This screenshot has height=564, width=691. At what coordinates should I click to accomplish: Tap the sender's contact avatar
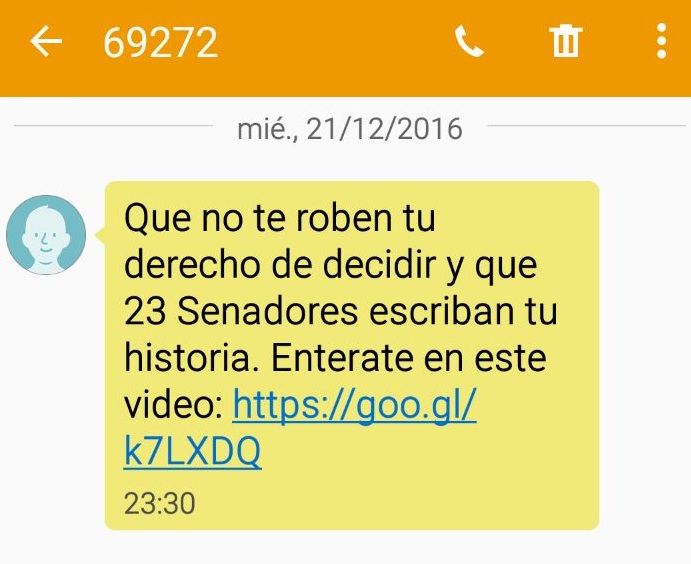point(45,235)
